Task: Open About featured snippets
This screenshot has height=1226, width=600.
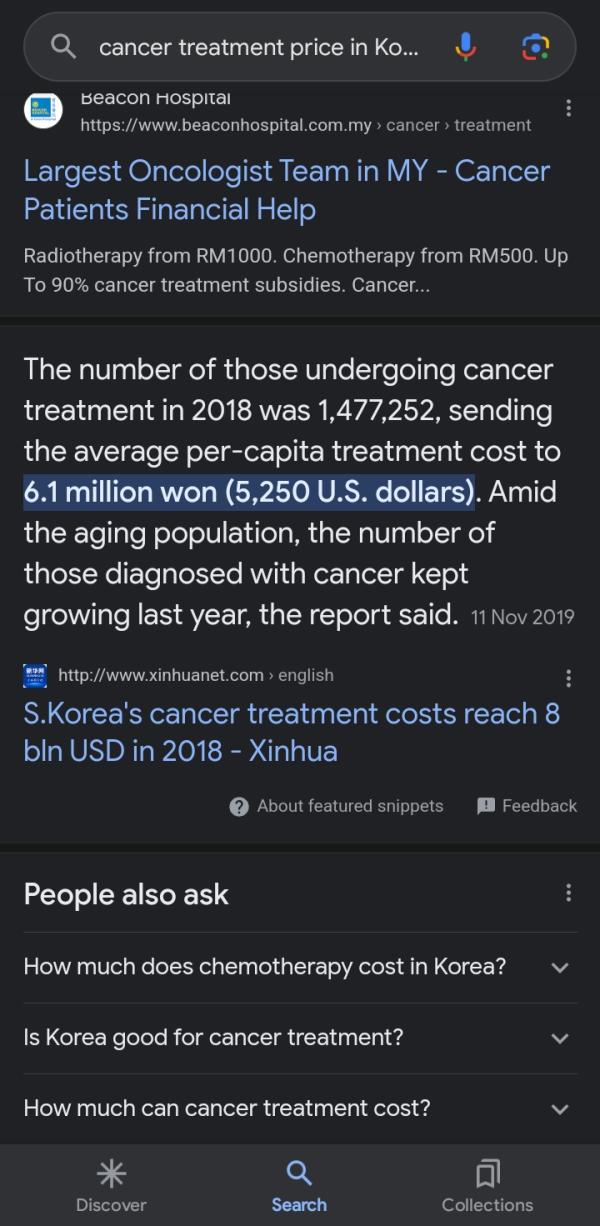Action: pos(336,806)
